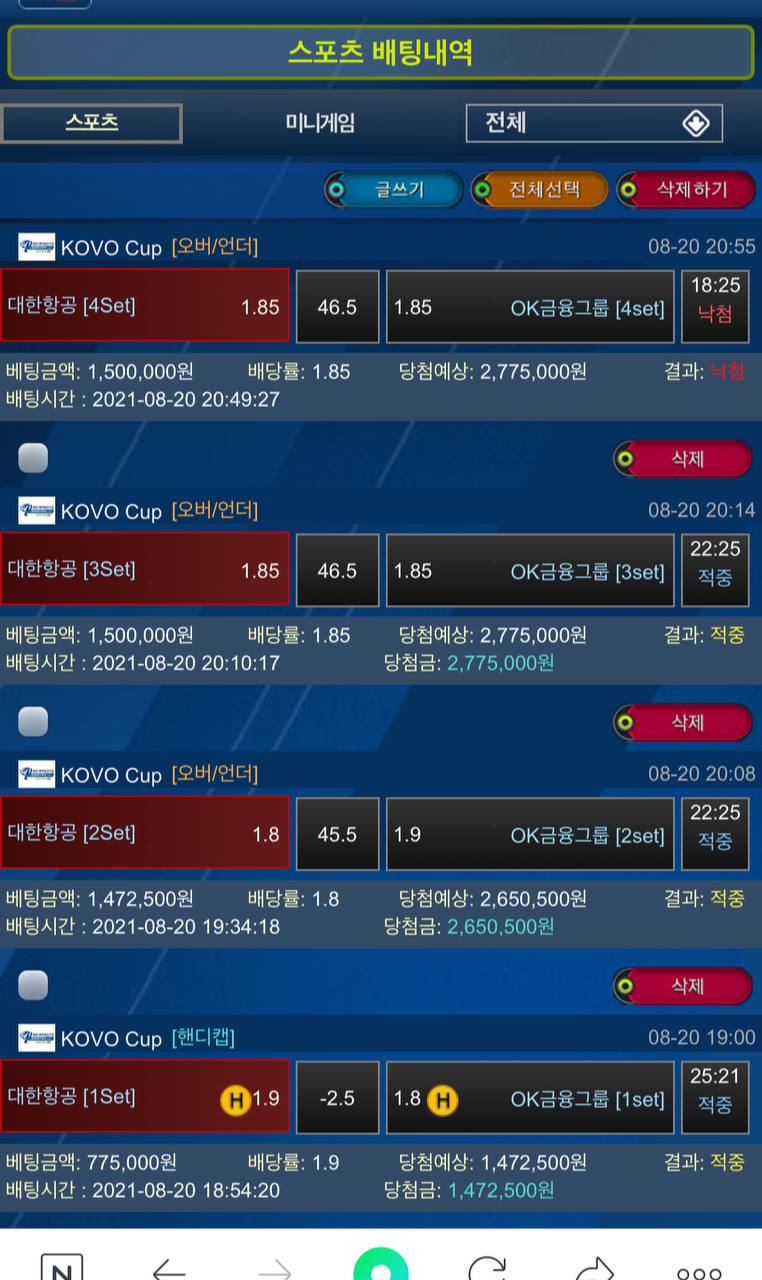Check the box under the 2Set bet
The image size is (762, 1280).
[x=33, y=985]
